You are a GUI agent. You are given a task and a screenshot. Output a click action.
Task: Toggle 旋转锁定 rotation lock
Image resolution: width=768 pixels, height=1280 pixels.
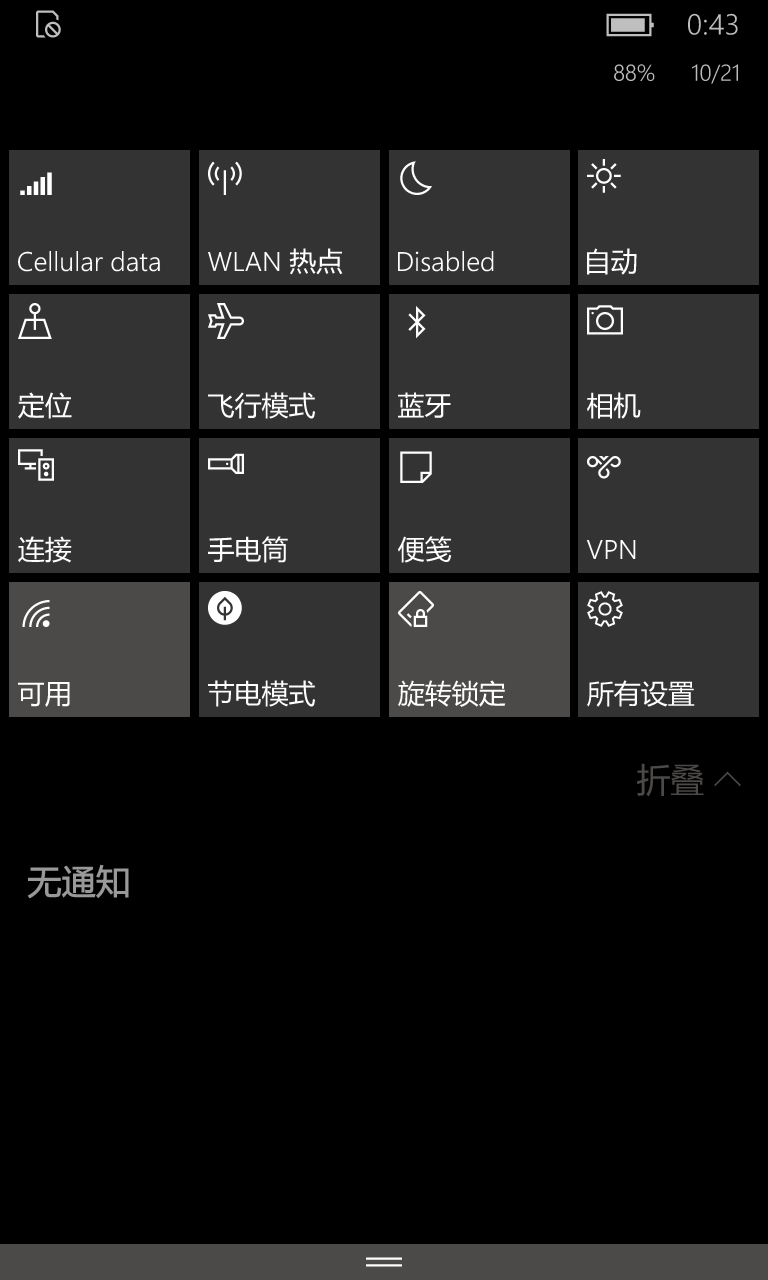479,649
